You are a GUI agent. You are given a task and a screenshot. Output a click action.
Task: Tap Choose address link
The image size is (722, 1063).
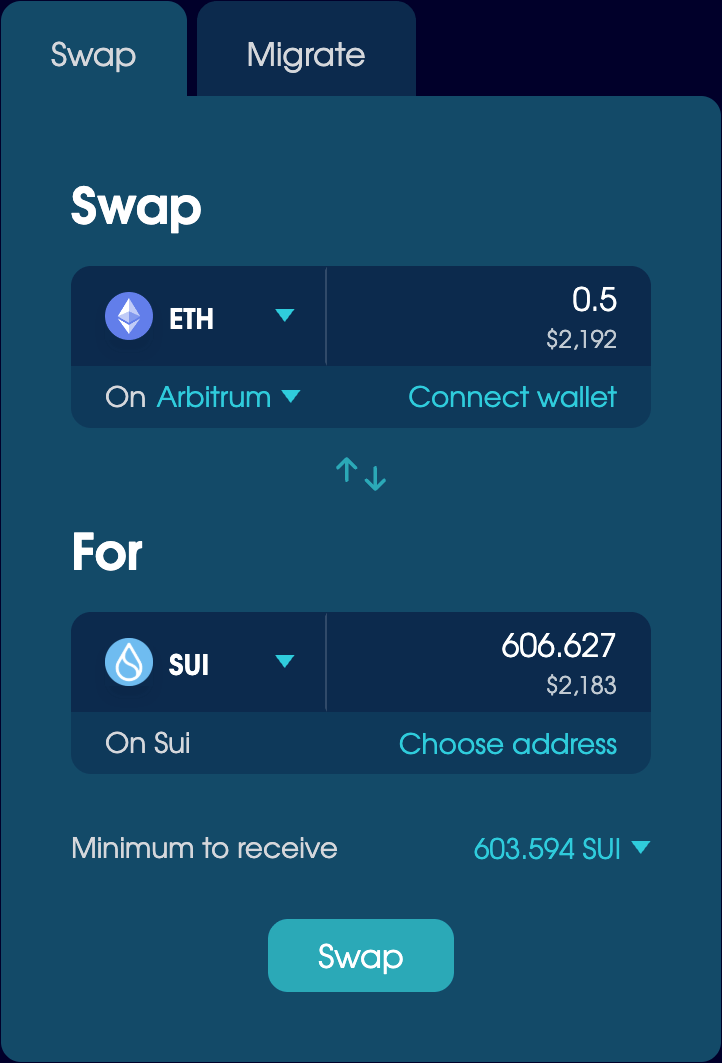click(507, 744)
